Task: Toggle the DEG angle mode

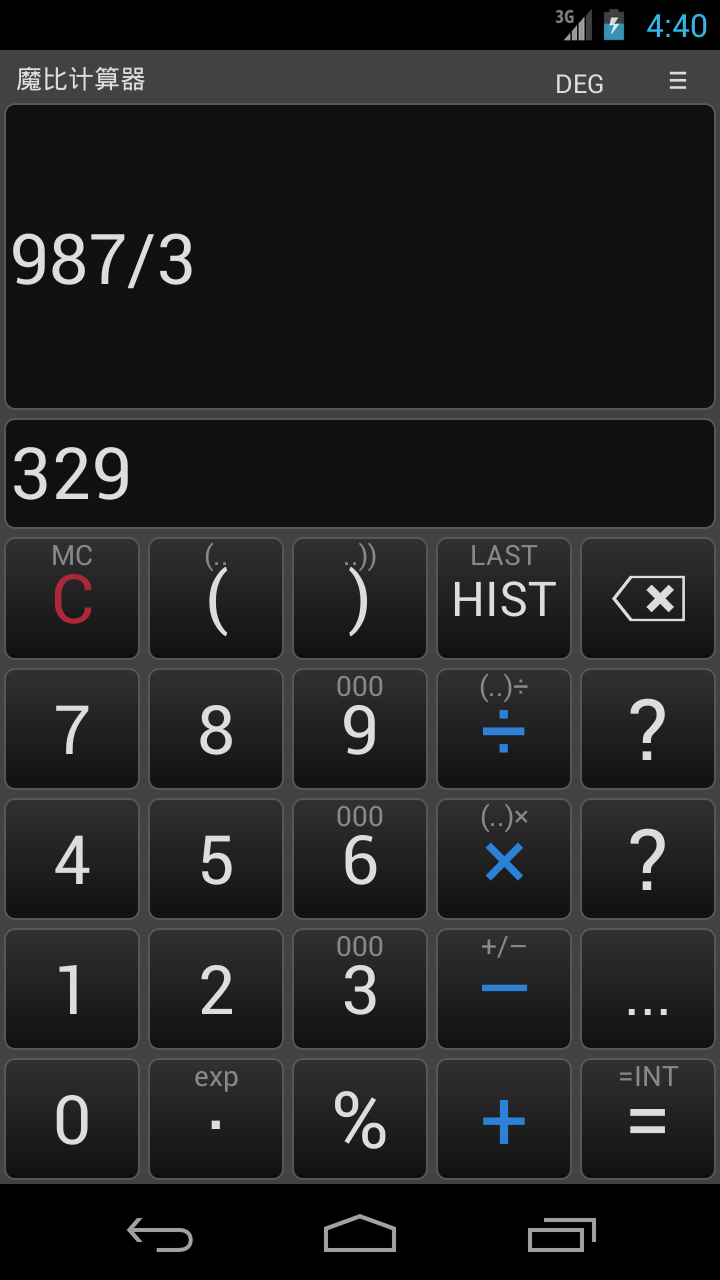Action: (579, 84)
